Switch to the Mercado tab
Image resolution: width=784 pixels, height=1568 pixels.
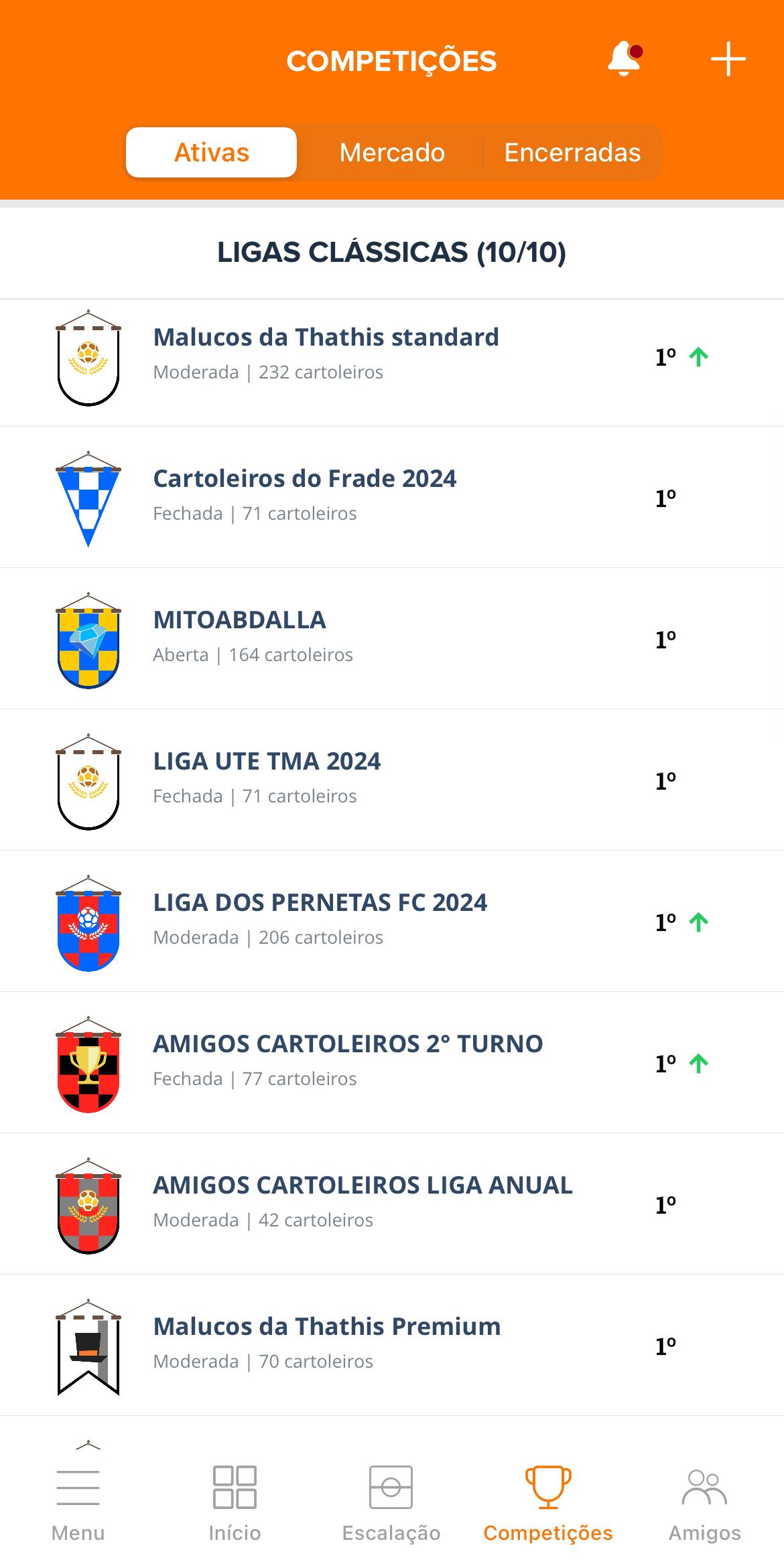tap(392, 153)
